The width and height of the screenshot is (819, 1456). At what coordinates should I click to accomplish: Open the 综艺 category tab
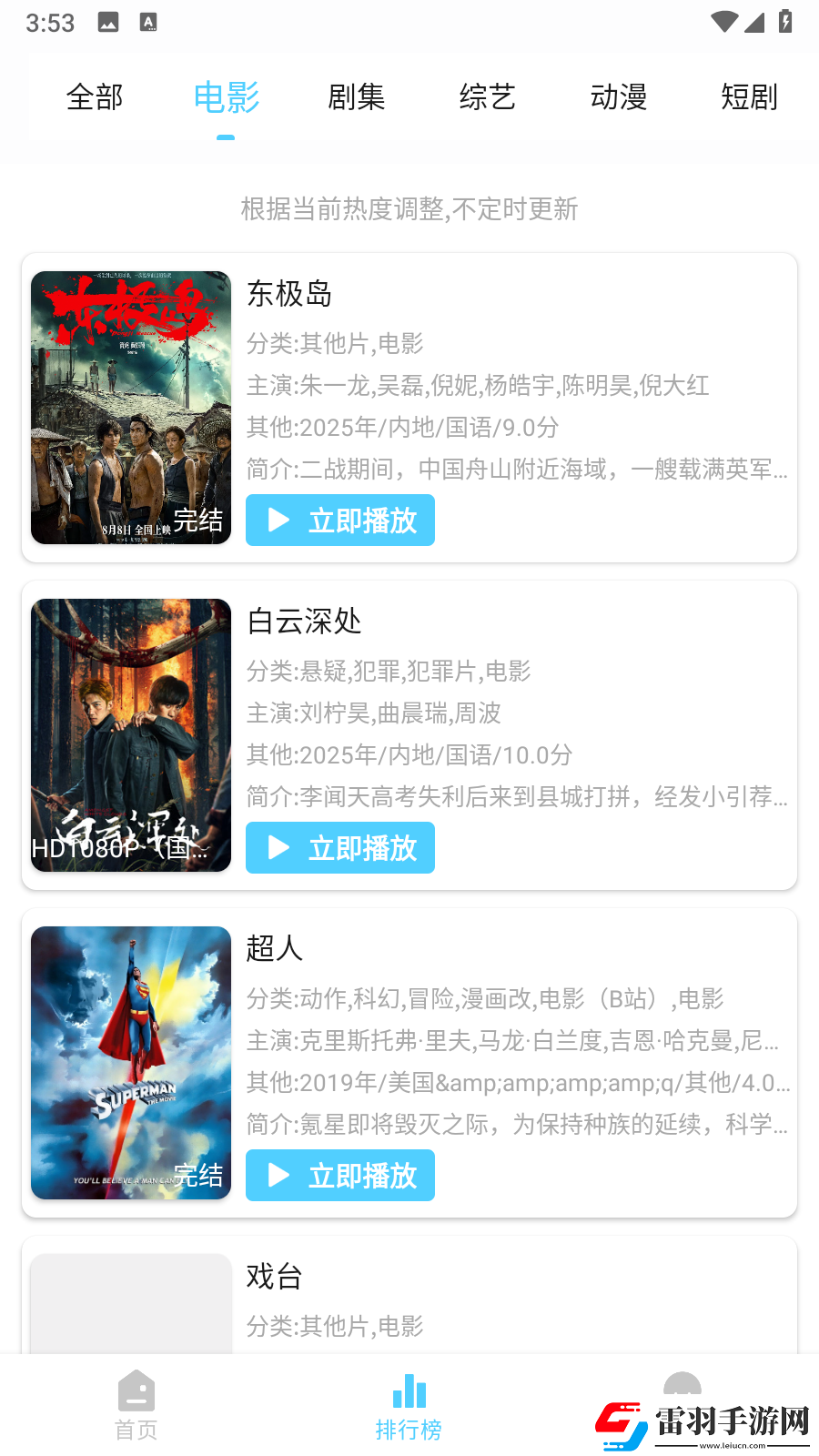[x=487, y=97]
